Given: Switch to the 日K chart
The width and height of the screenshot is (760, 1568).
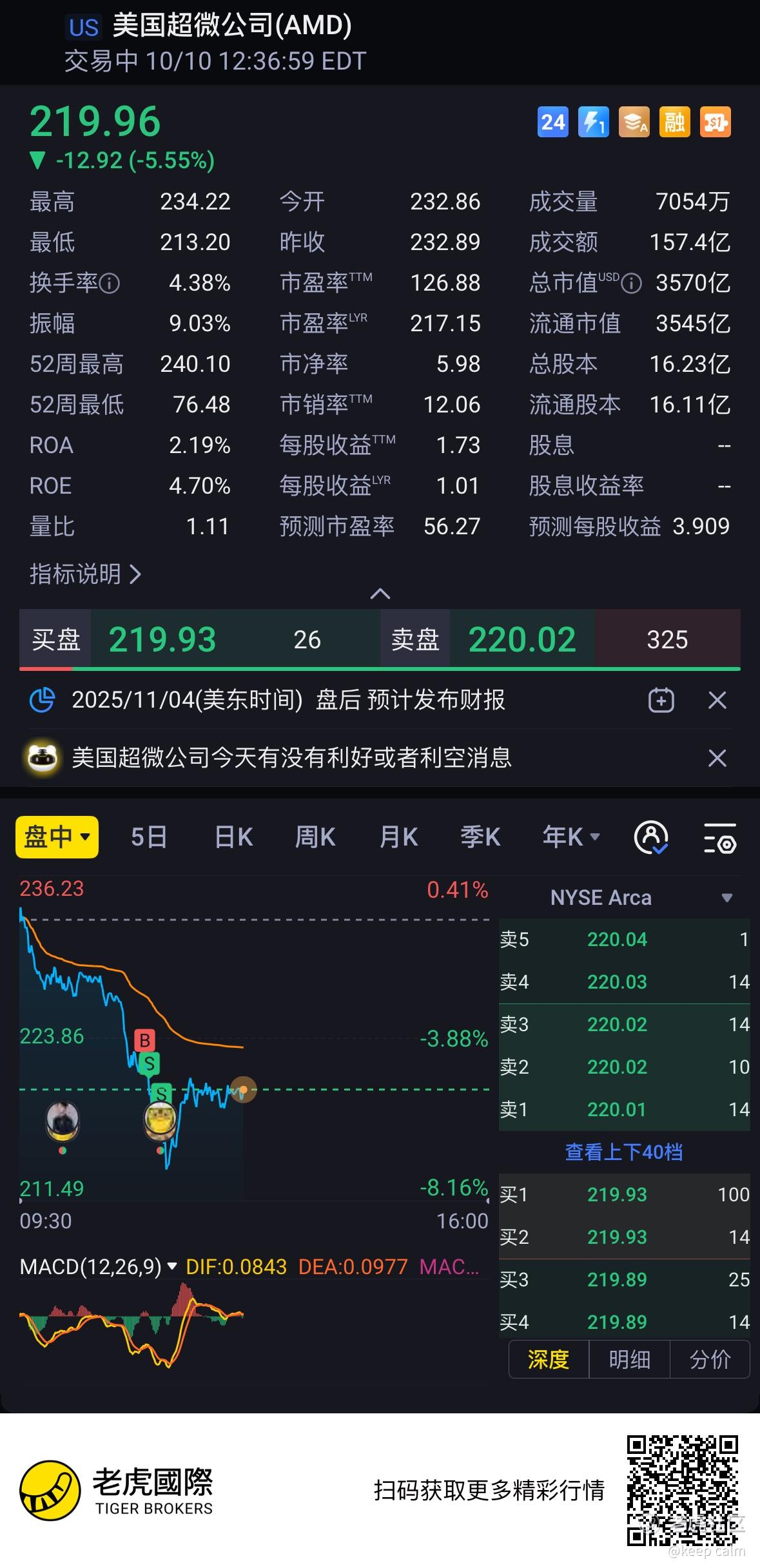Looking at the screenshot, I should click(233, 837).
